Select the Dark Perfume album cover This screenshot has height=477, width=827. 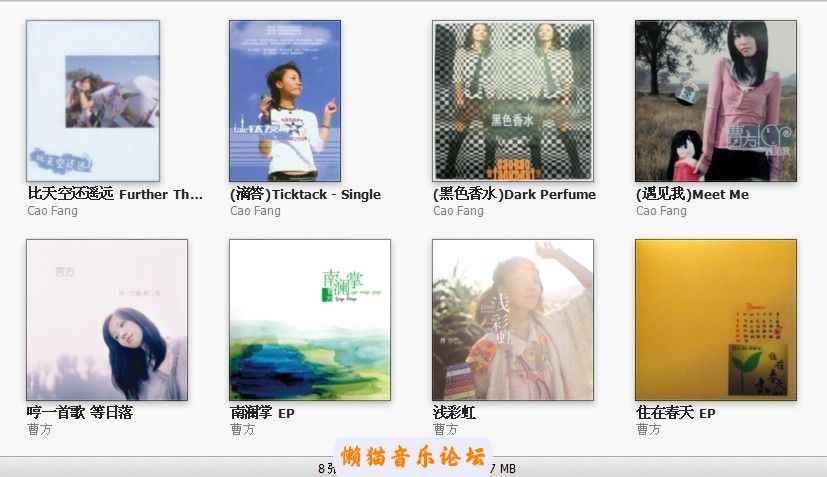[513, 101]
